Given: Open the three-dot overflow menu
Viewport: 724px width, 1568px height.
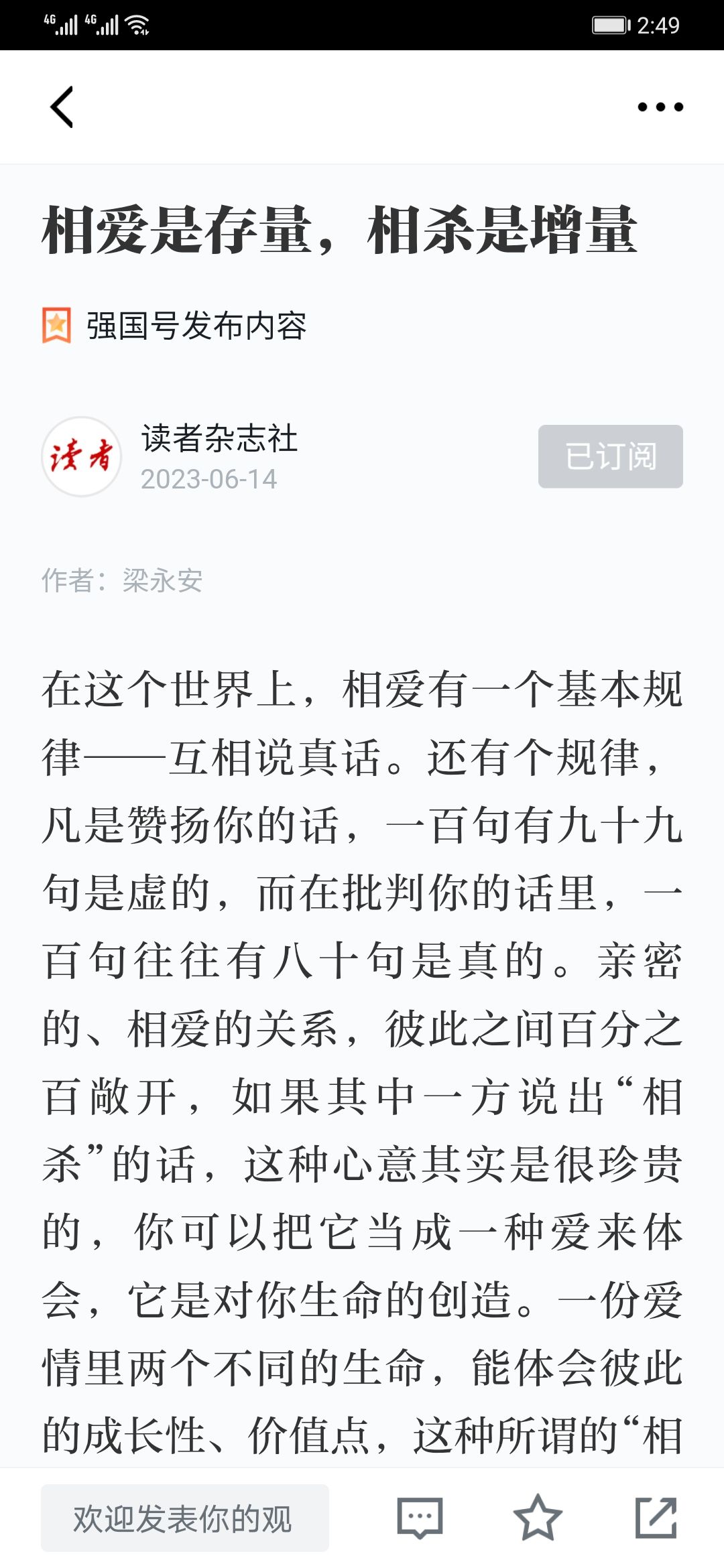Looking at the screenshot, I should (x=660, y=107).
